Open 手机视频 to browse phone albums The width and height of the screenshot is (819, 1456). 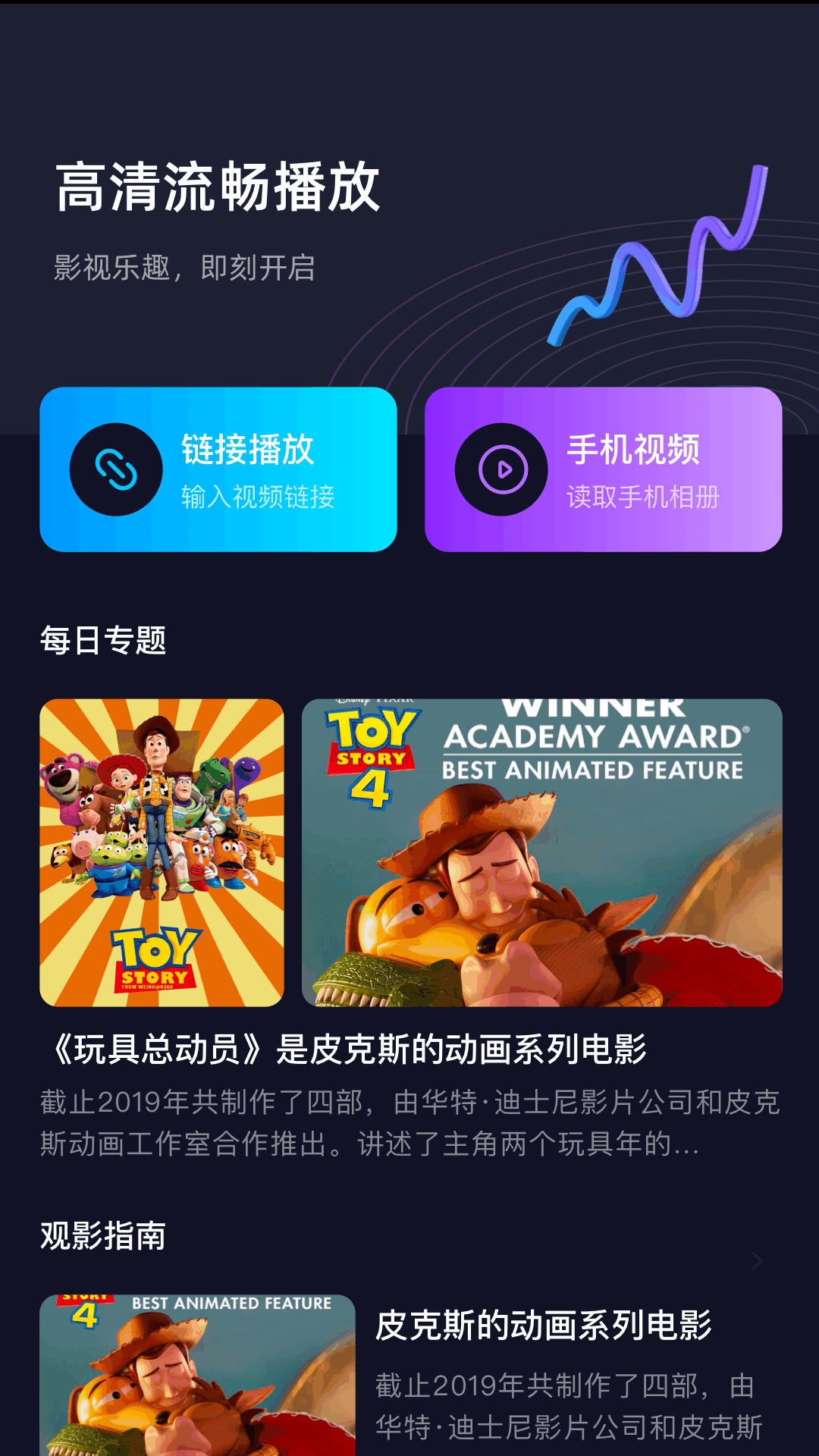603,469
